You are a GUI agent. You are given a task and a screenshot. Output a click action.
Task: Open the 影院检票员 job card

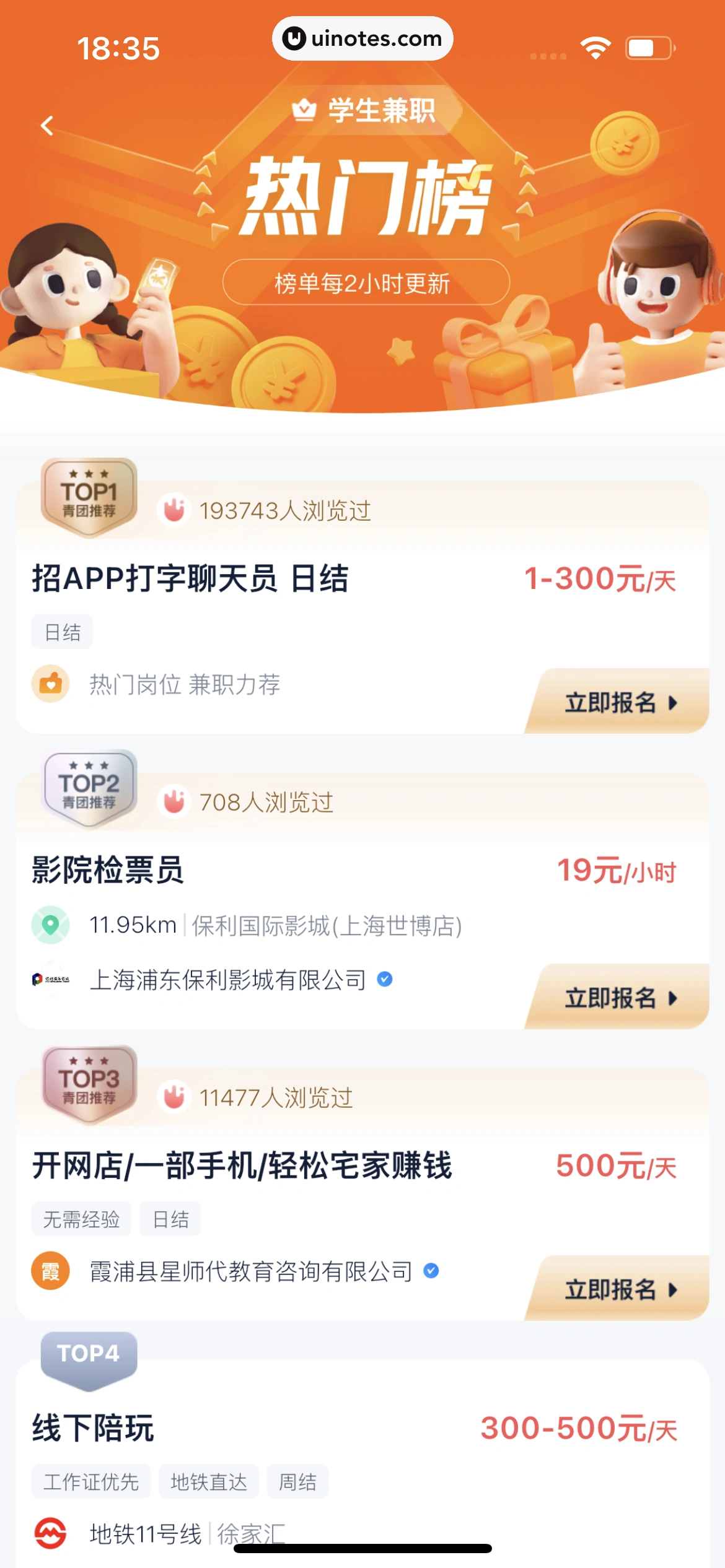(108, 870)
